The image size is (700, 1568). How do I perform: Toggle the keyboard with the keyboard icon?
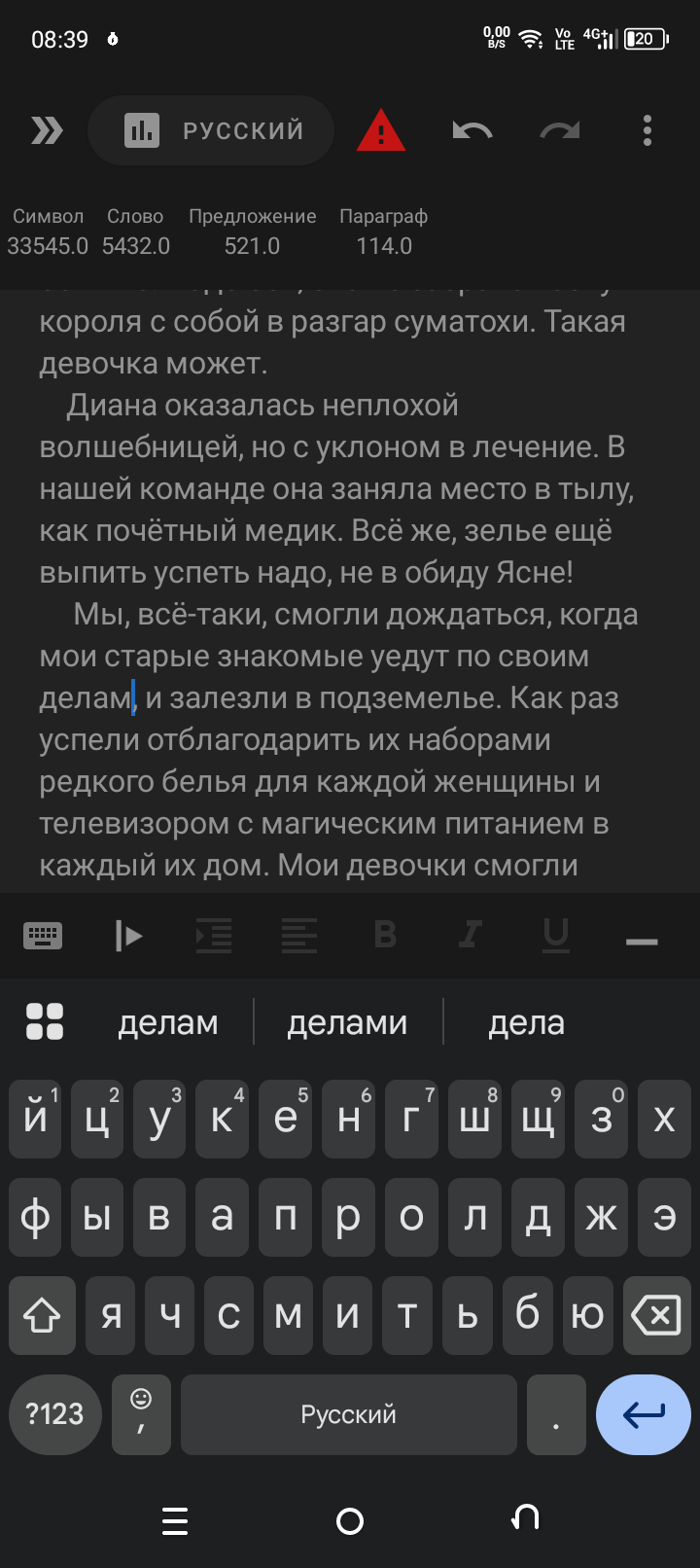[x=43, y=936]
